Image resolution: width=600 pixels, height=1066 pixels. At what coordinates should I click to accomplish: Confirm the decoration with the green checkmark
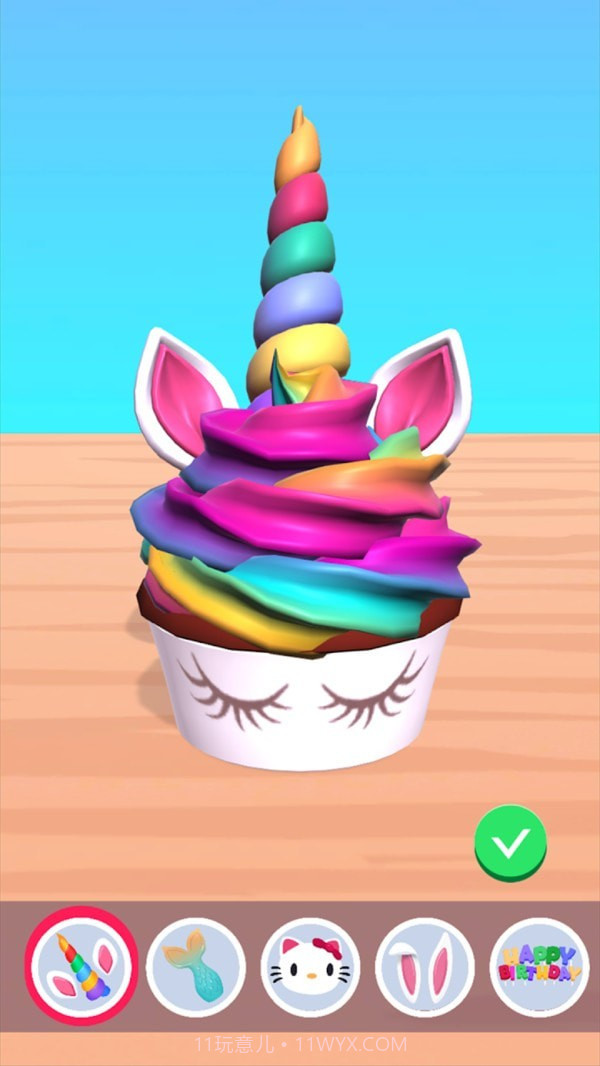coord(510,843)
